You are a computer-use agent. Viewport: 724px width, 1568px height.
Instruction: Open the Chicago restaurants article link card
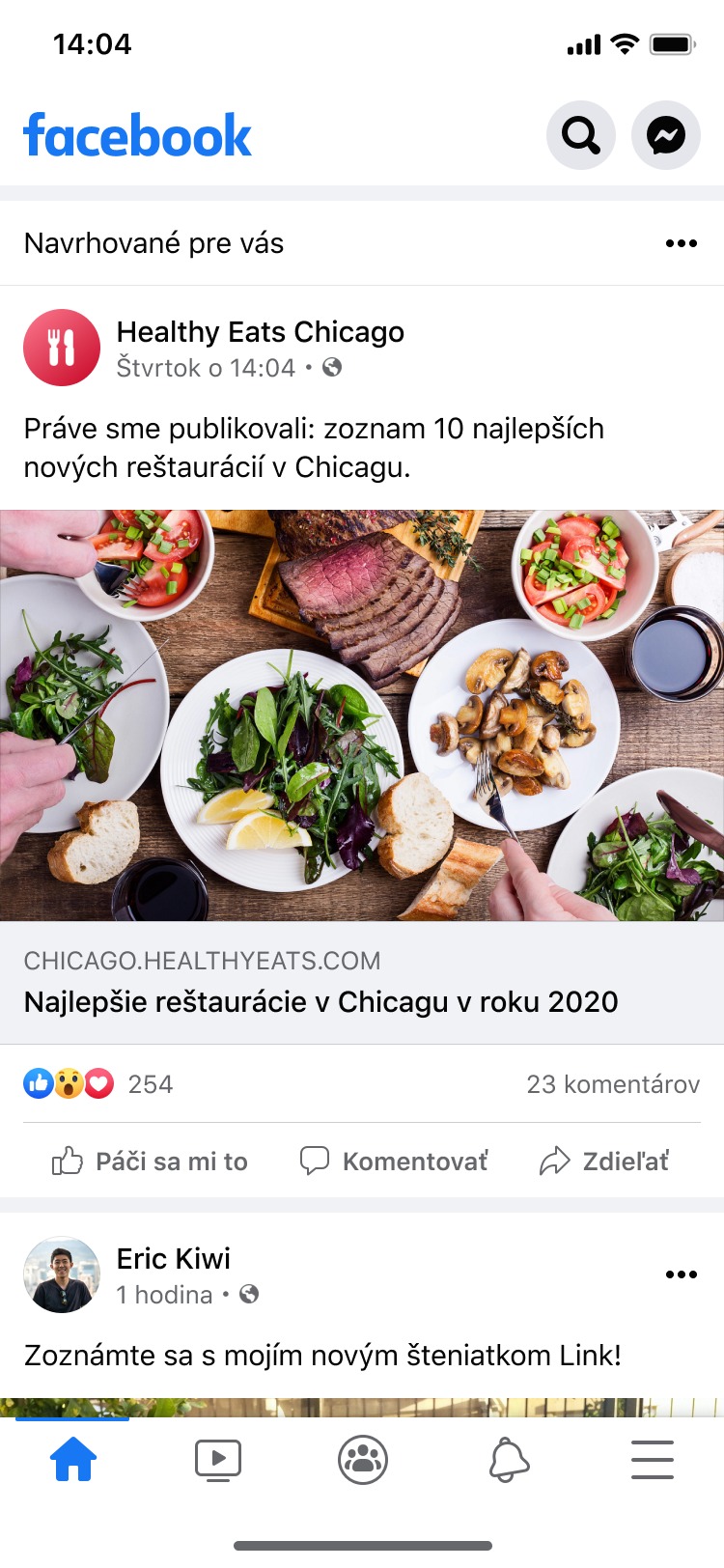(x=362, y=983)
